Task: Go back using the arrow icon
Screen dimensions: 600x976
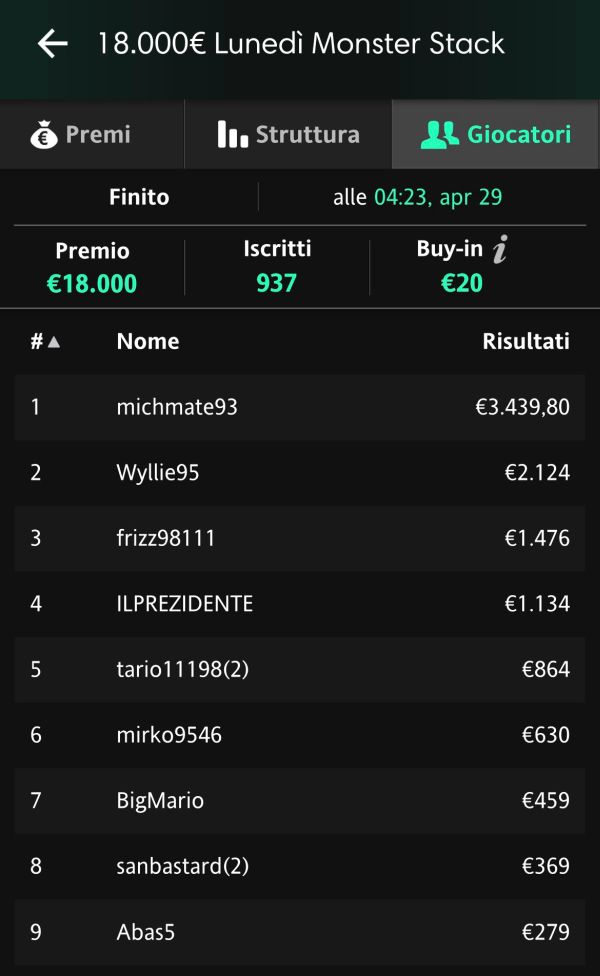Action: tap(53, 44)
